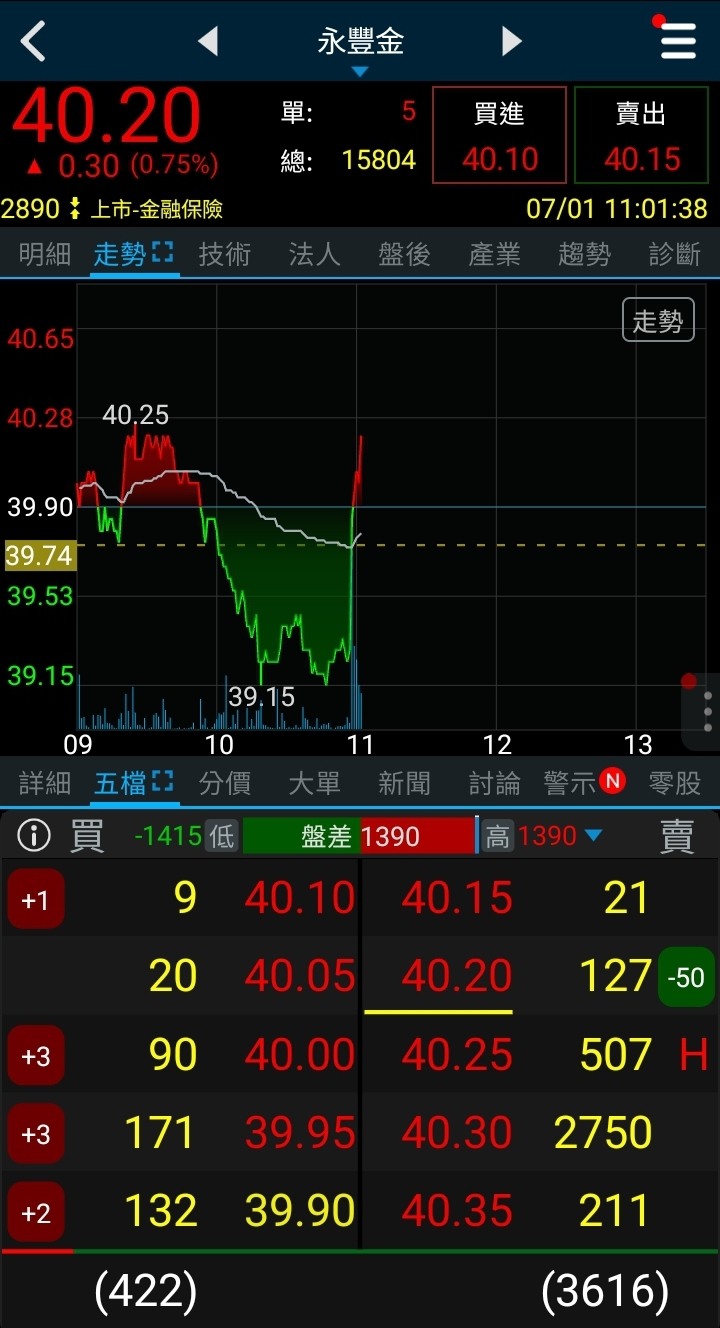This screenshot has width=720, height=1328.
Task: Switch to the 零股 tab
Action: 674,783
